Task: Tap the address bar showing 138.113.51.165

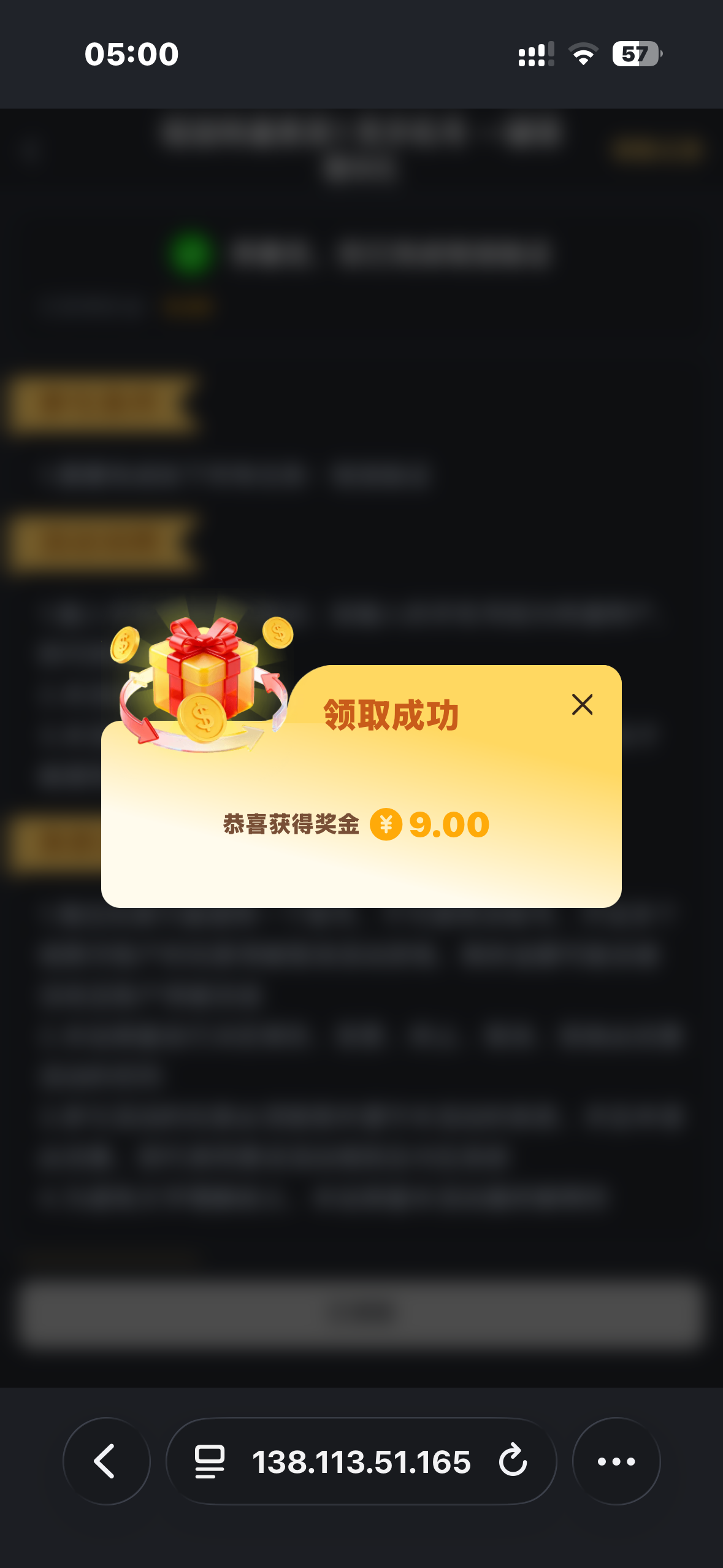Action: [361, 1462]
